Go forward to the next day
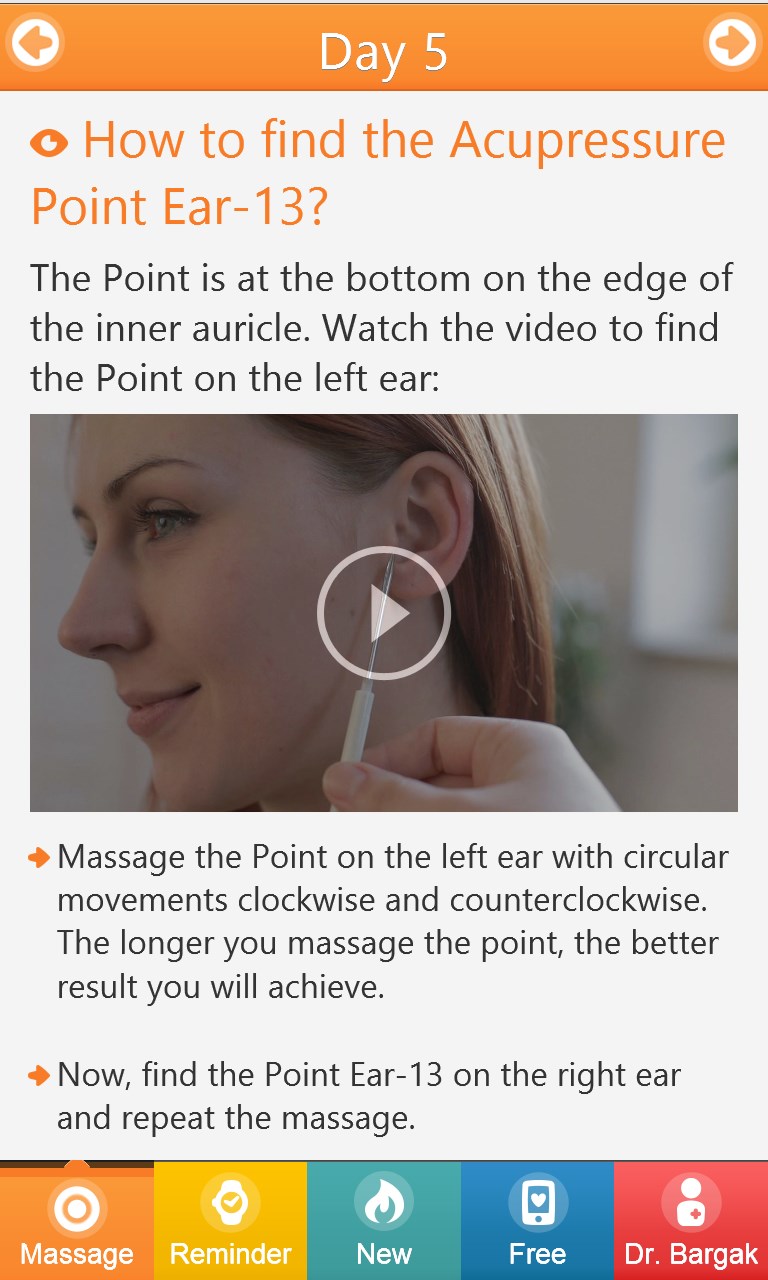This screenshot has width=768, height=1280. (x=732, y=43)
